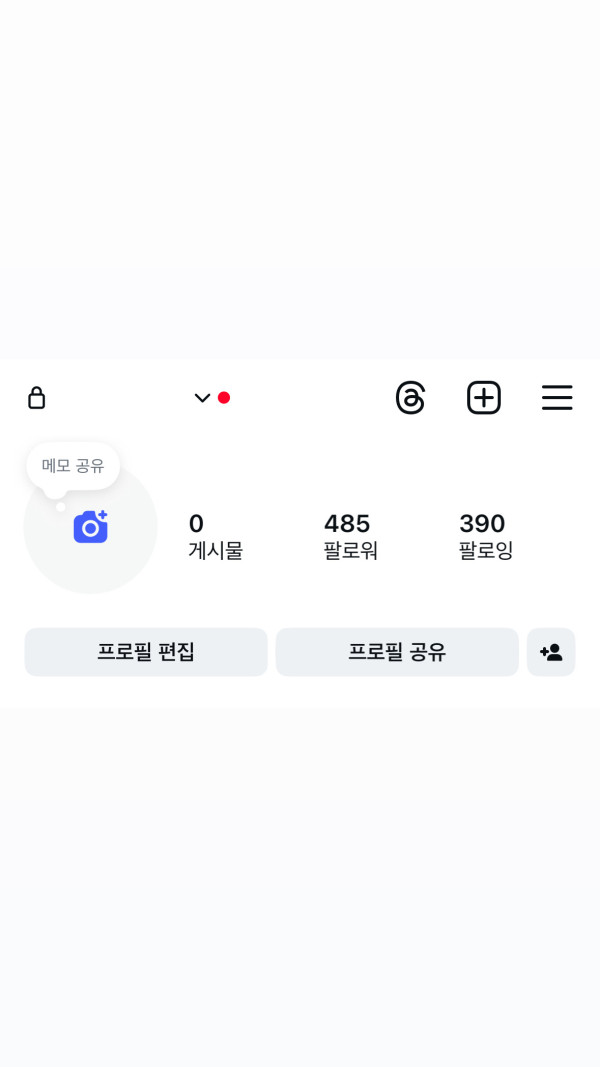The width and height of the screenshot is (600, 1067).
Task: Tap the 프로필 공유 button
Action: pyautogui.click(x=397, y=652)
